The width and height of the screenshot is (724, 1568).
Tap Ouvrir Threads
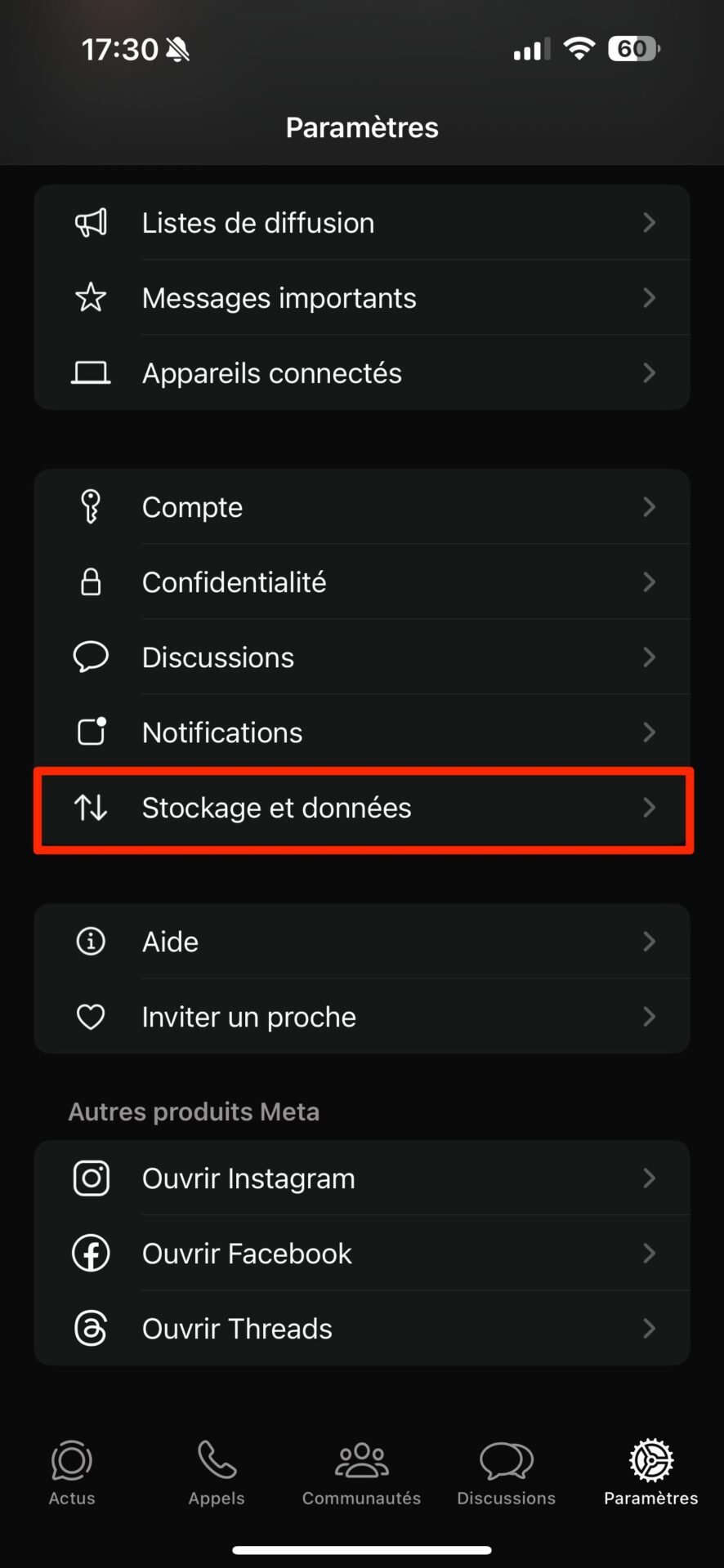pyautogui.click(x=362, y=1329)
